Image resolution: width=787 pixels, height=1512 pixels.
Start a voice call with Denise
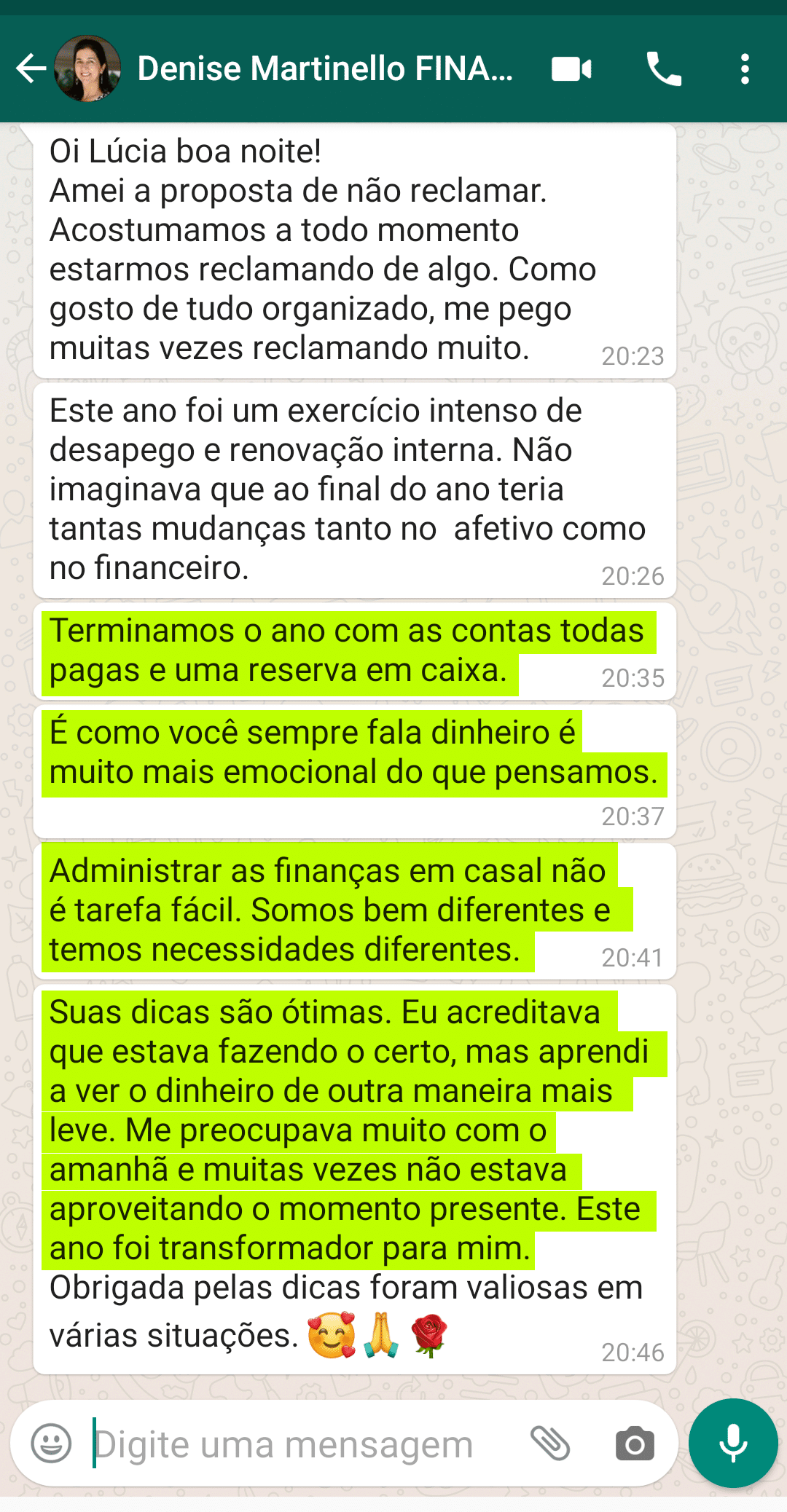coord(664,69)
